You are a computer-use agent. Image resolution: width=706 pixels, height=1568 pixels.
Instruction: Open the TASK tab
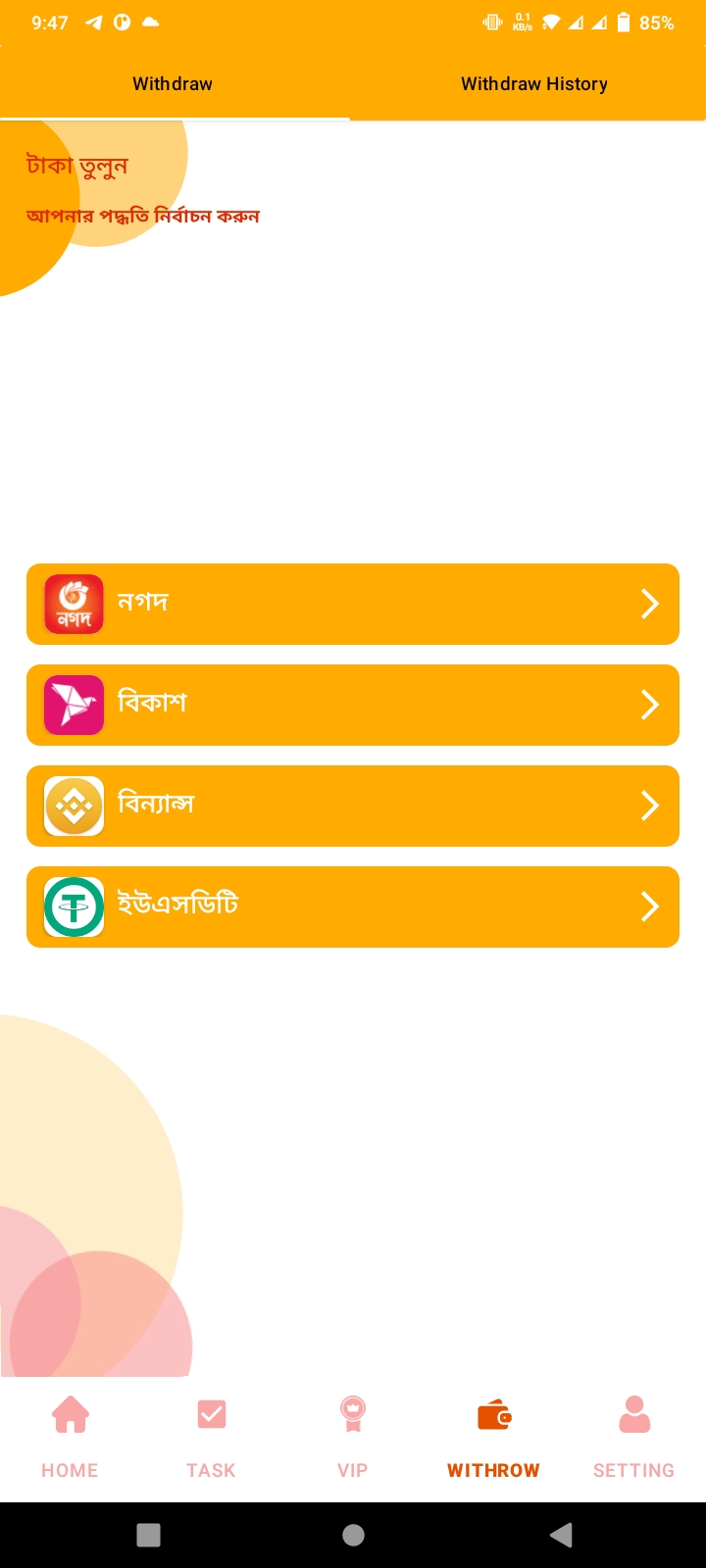pyautogui.click(x=211, y=1438)
